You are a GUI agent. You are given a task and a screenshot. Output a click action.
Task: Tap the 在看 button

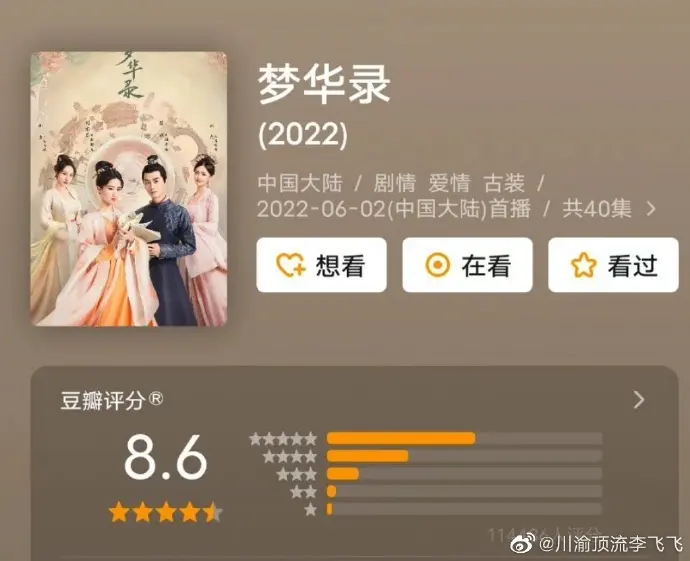(x=467, y=265)
